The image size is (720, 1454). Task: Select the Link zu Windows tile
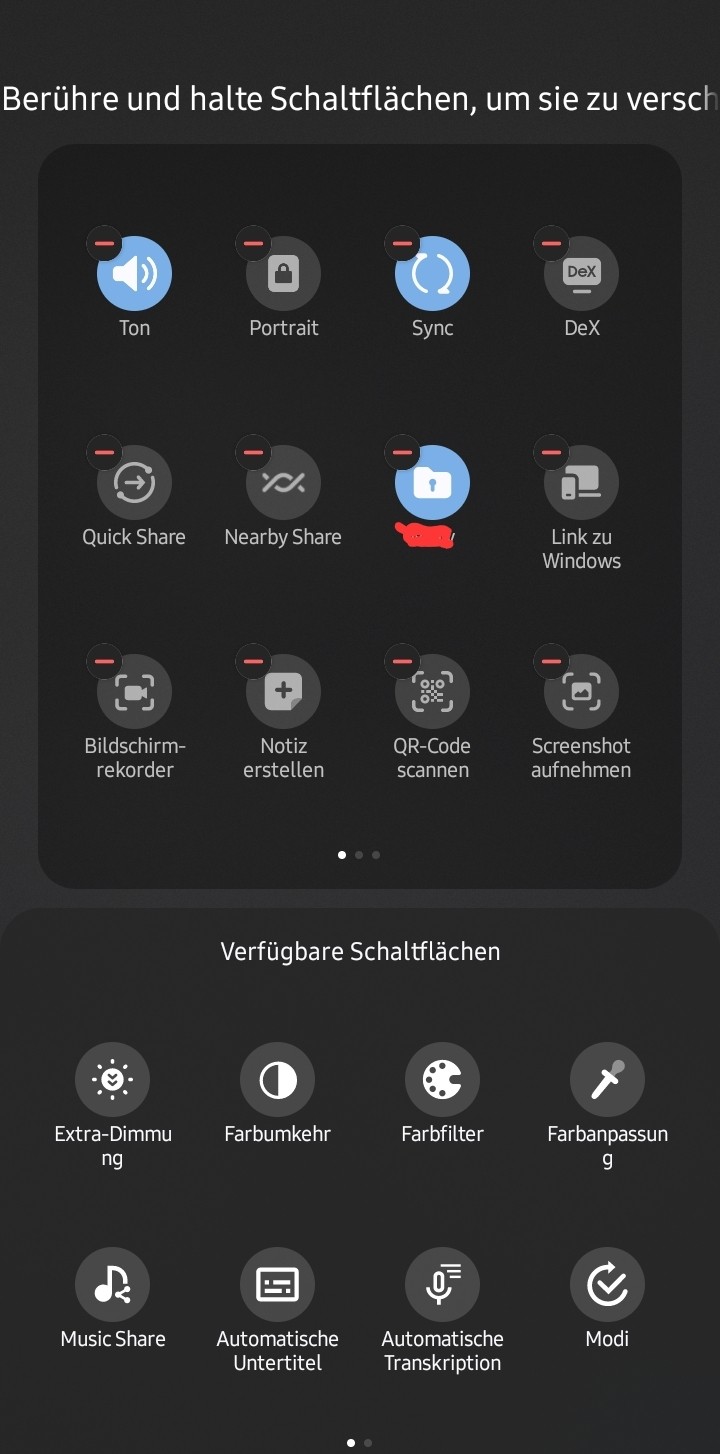(581, 483)
